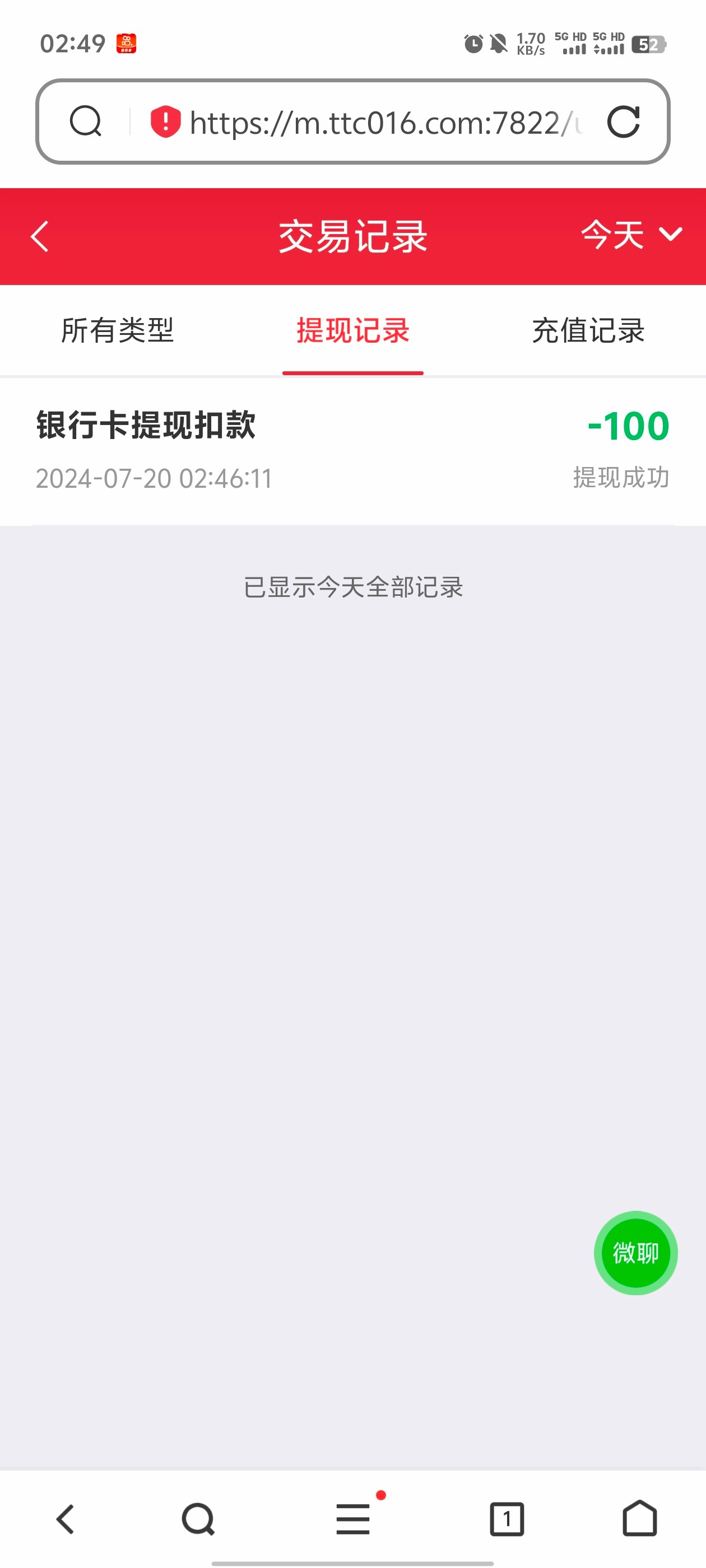Go back from the 交易记录 page
706x1568 pixels.
point(40,236)
